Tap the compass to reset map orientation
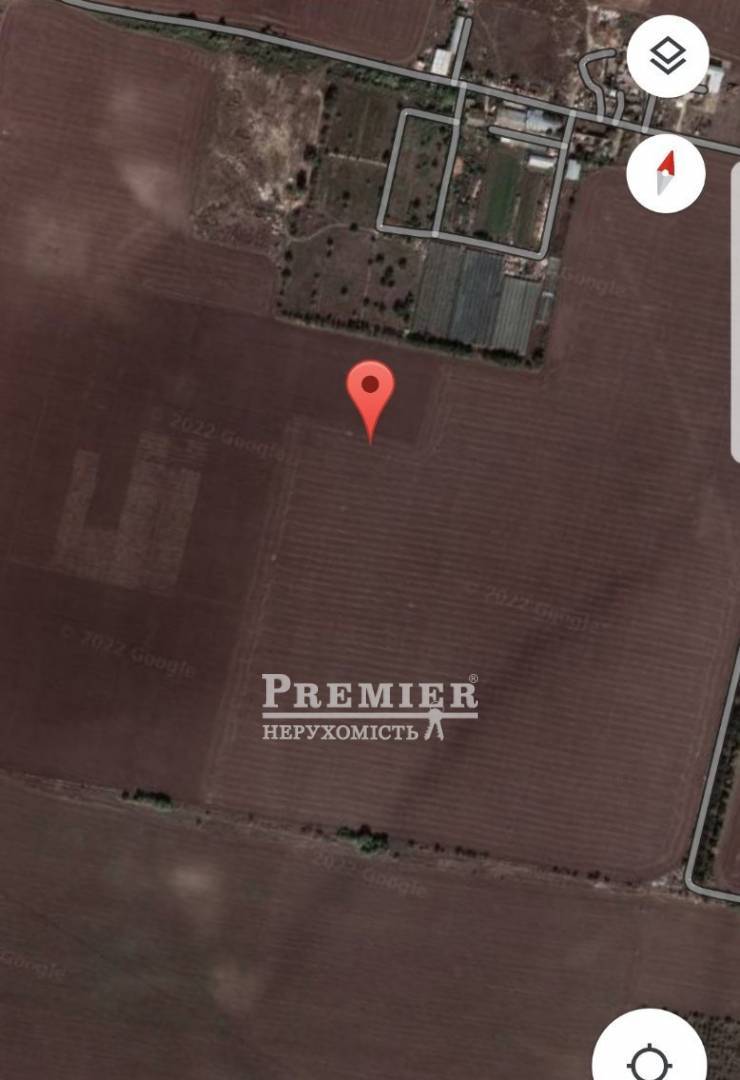740x1080 pixels. point(666,174)
